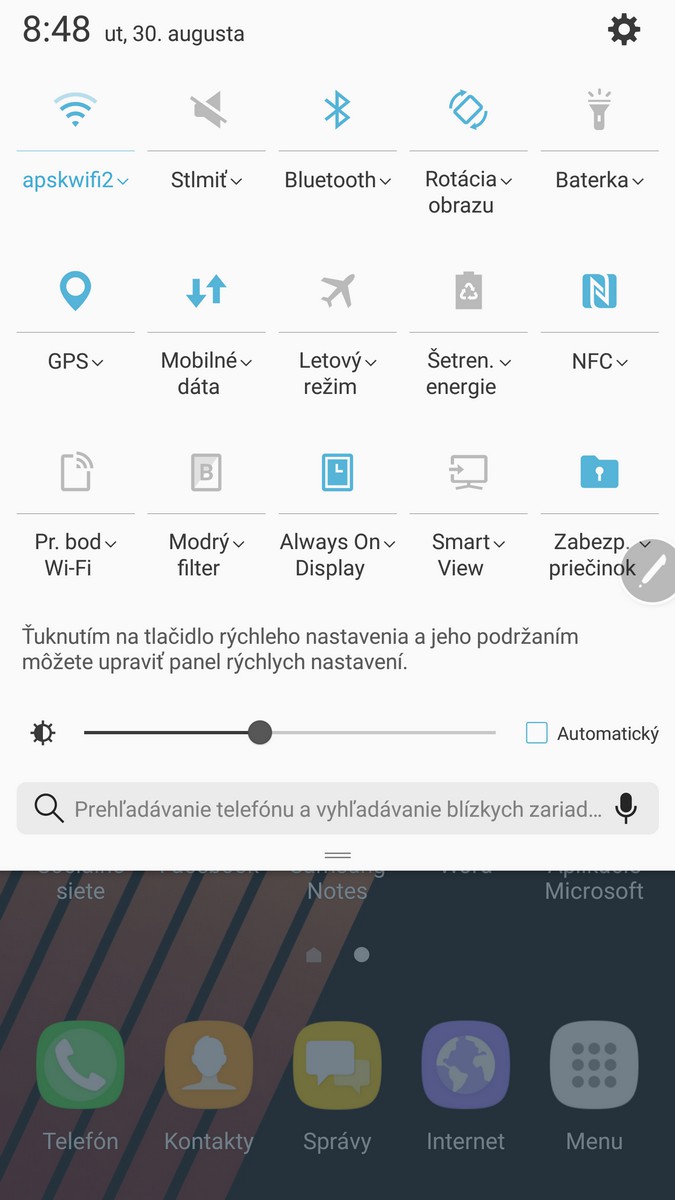Tap the floating pen edit button
675x1200 pixels.
(650, 572)
